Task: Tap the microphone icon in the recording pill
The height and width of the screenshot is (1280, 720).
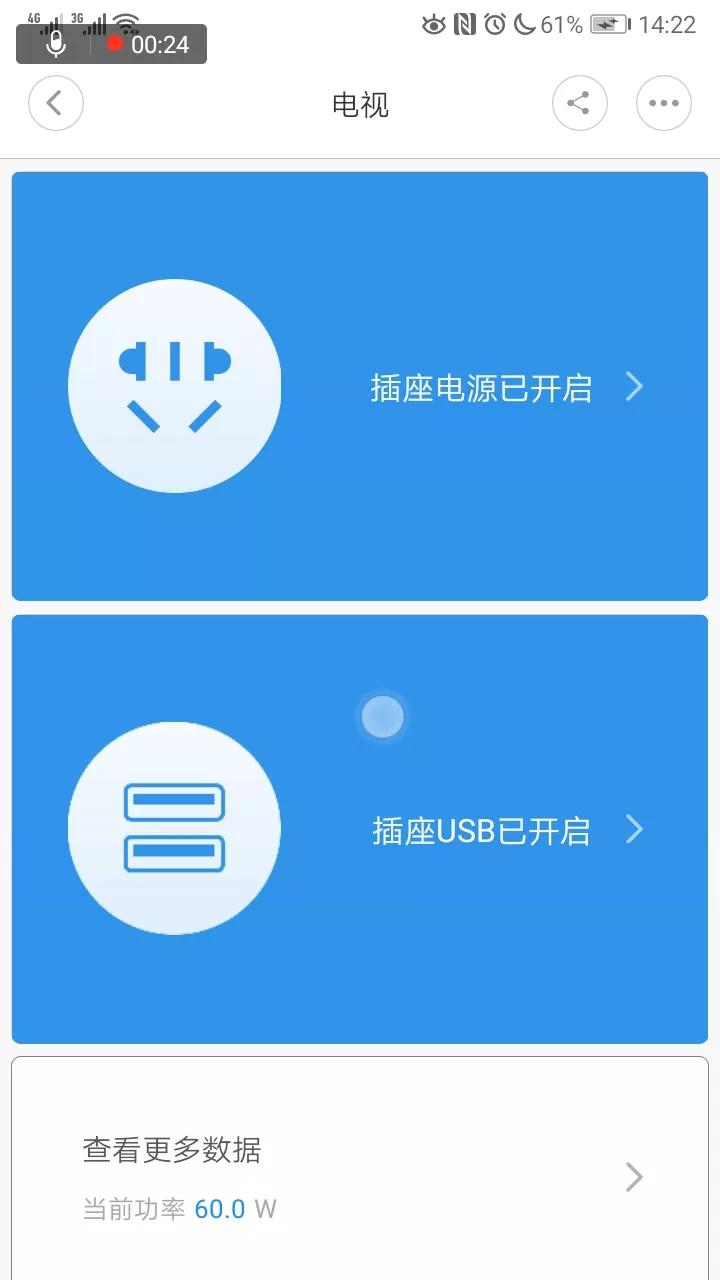Action: tap(54, 44)
